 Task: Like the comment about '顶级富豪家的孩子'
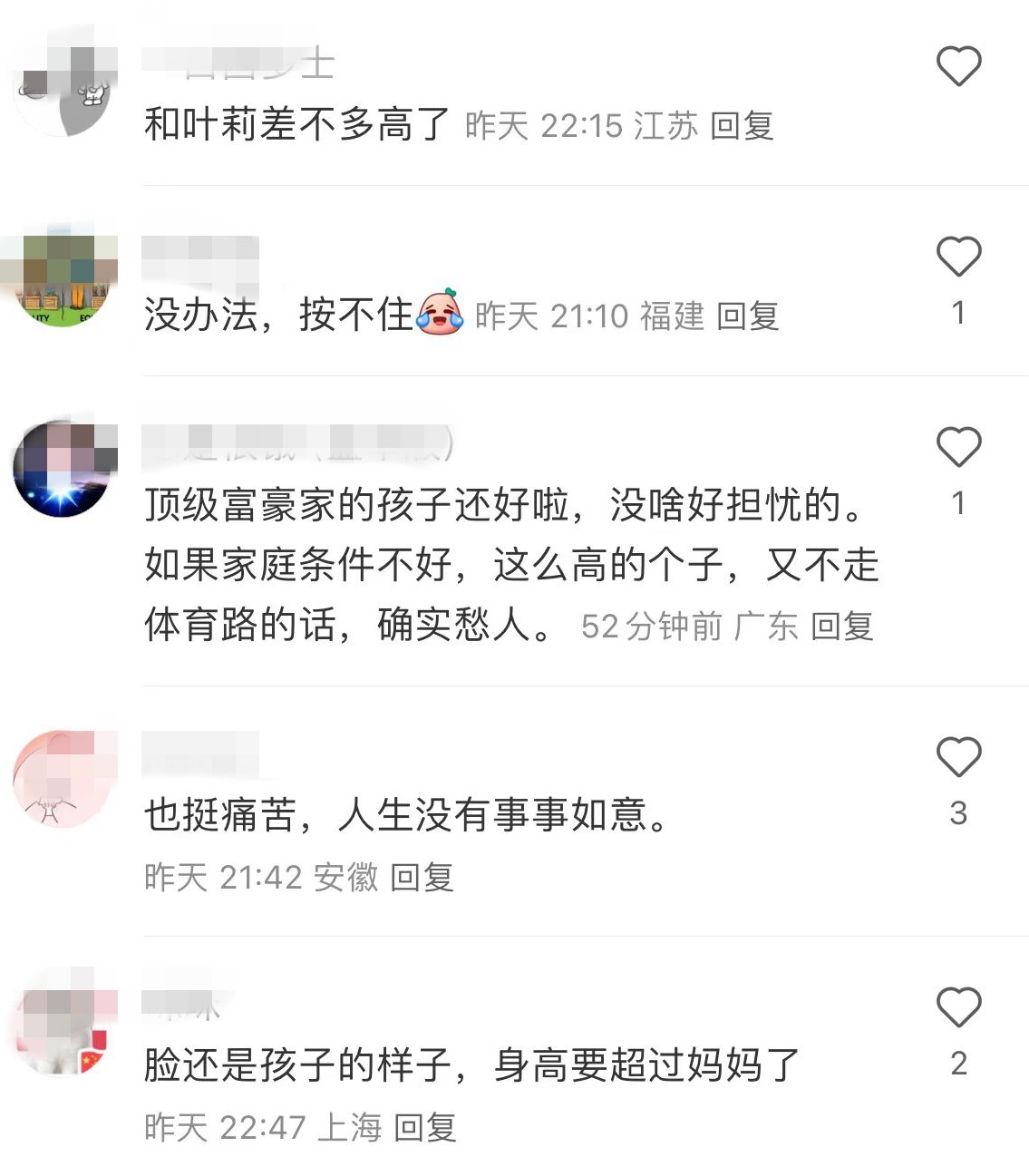958,447
